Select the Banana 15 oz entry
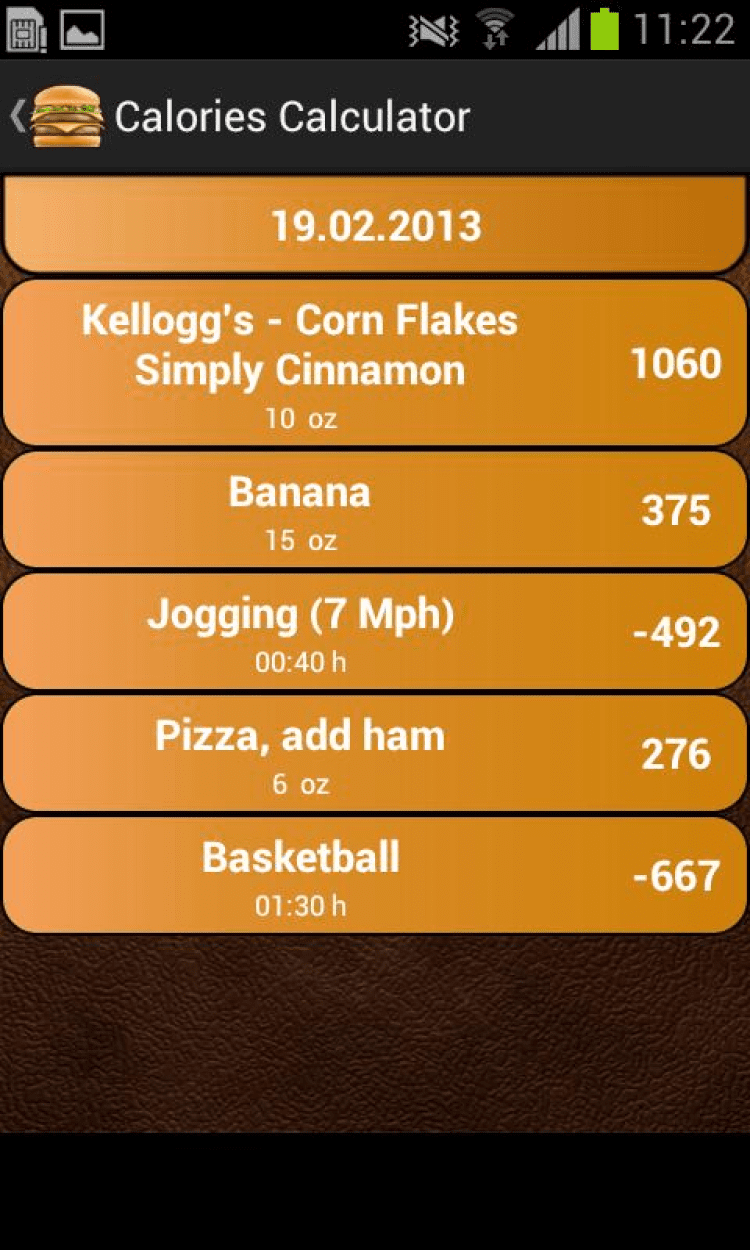Screen dimensions: 750x1250 point(375,510)
